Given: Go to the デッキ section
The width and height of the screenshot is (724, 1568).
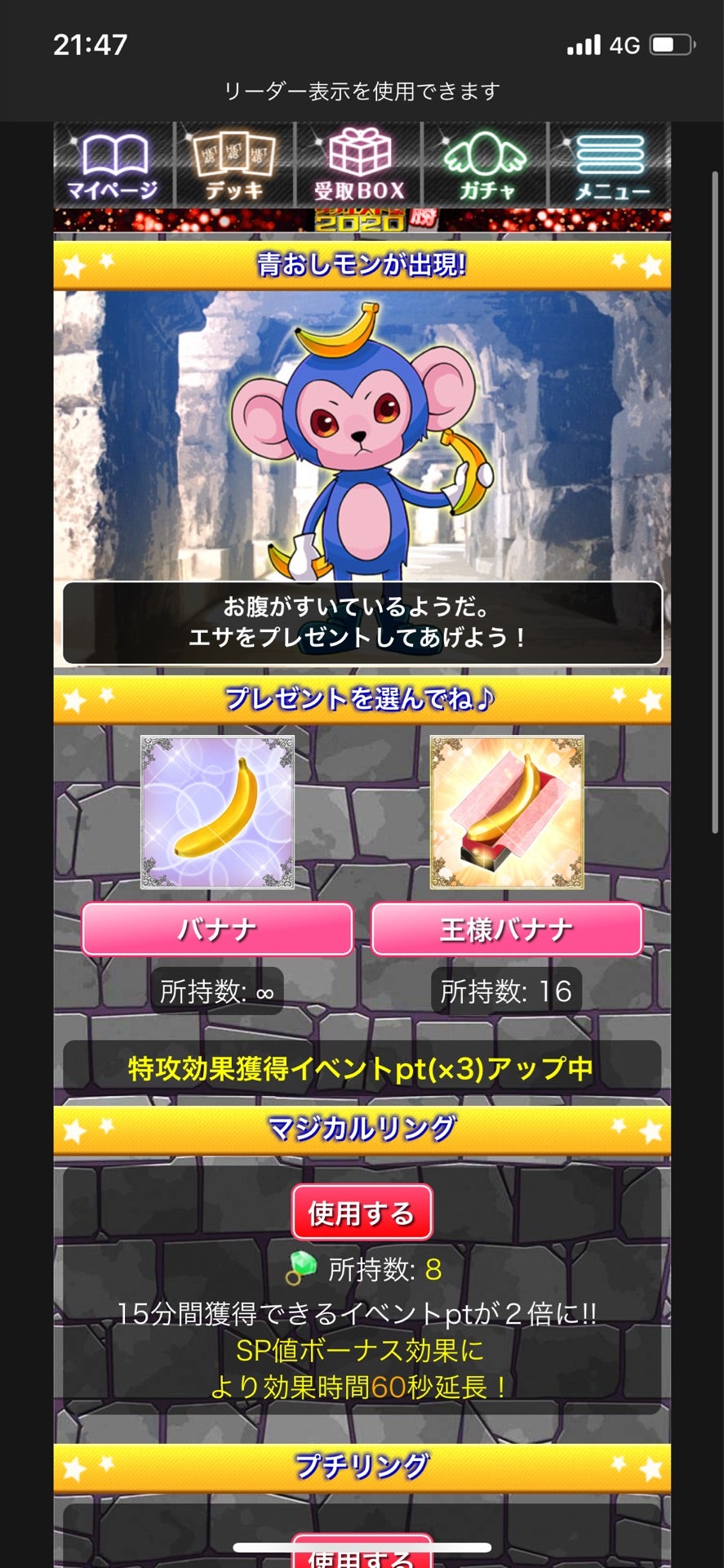Looking at the screenshot, I should coord(235,166).
